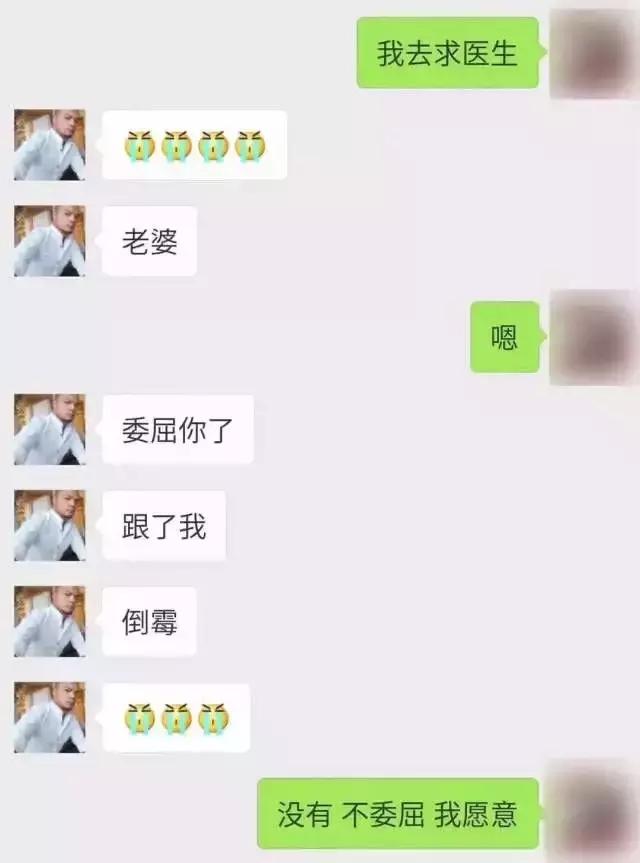Open the sender's profile picture beside 跟了我
This screenshot has height=863, width=640.
click(49, 526)
